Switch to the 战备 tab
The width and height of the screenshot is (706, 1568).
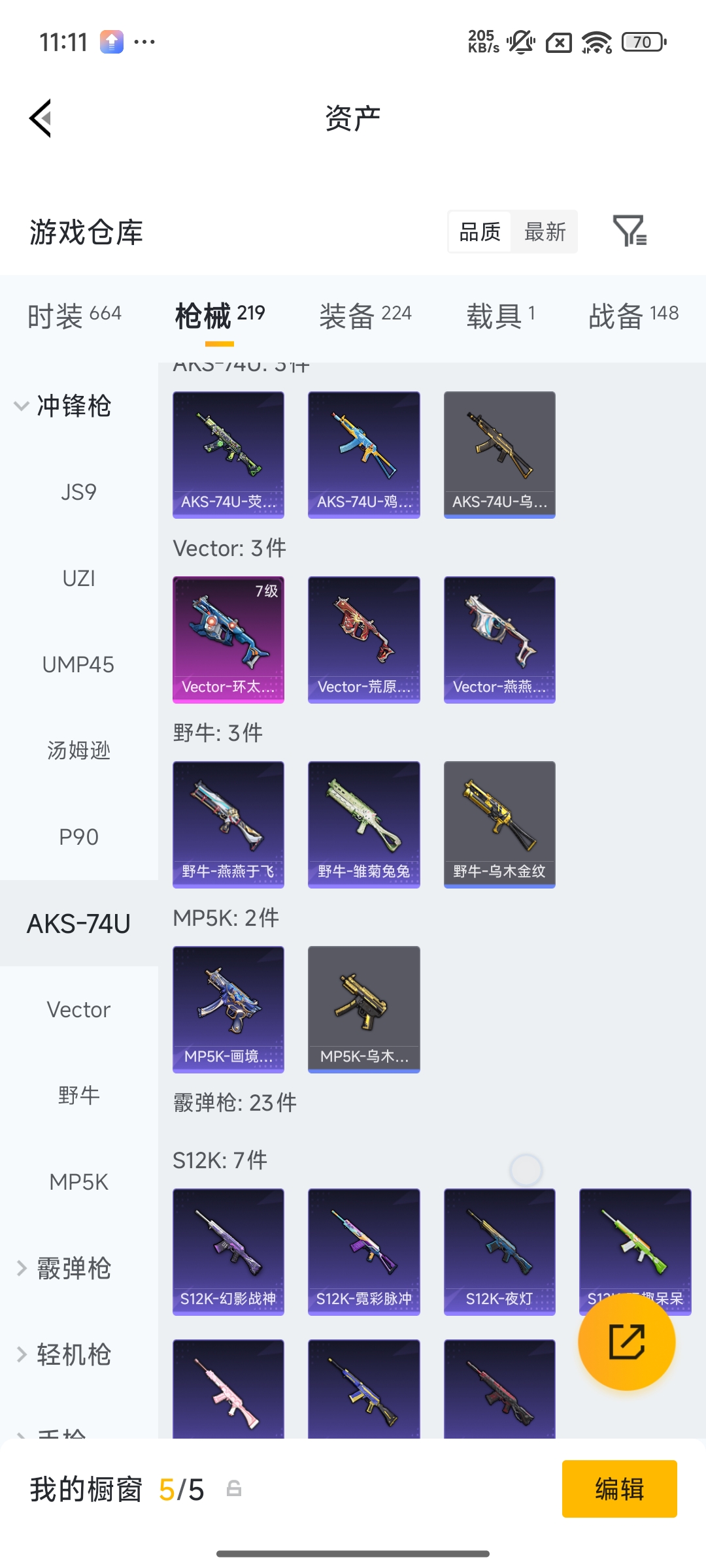[x=633, y=316]
